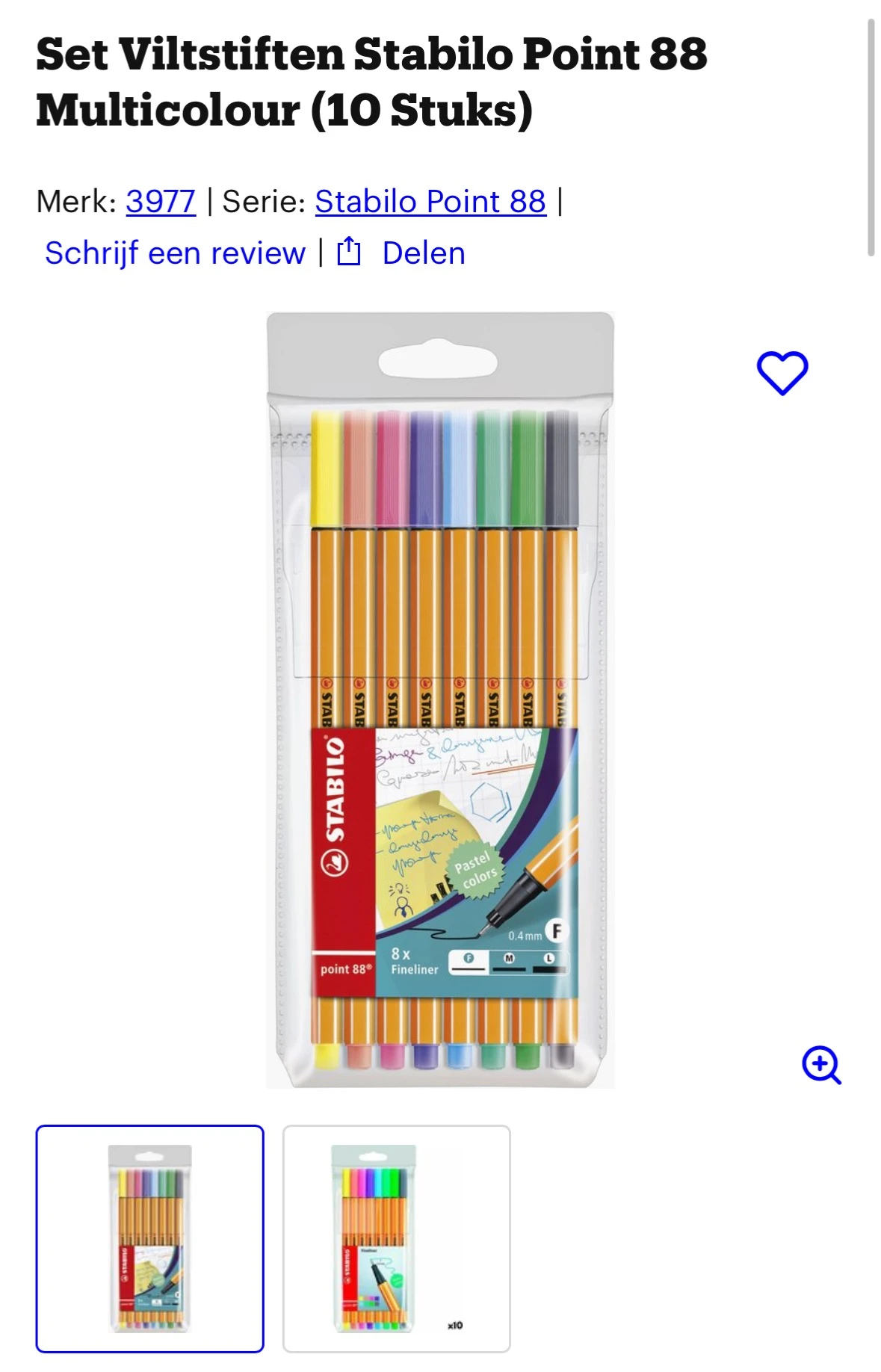881x1372 pixels.
Task: Add product to wishlist with heart icon
Action: tap(782, 372)
